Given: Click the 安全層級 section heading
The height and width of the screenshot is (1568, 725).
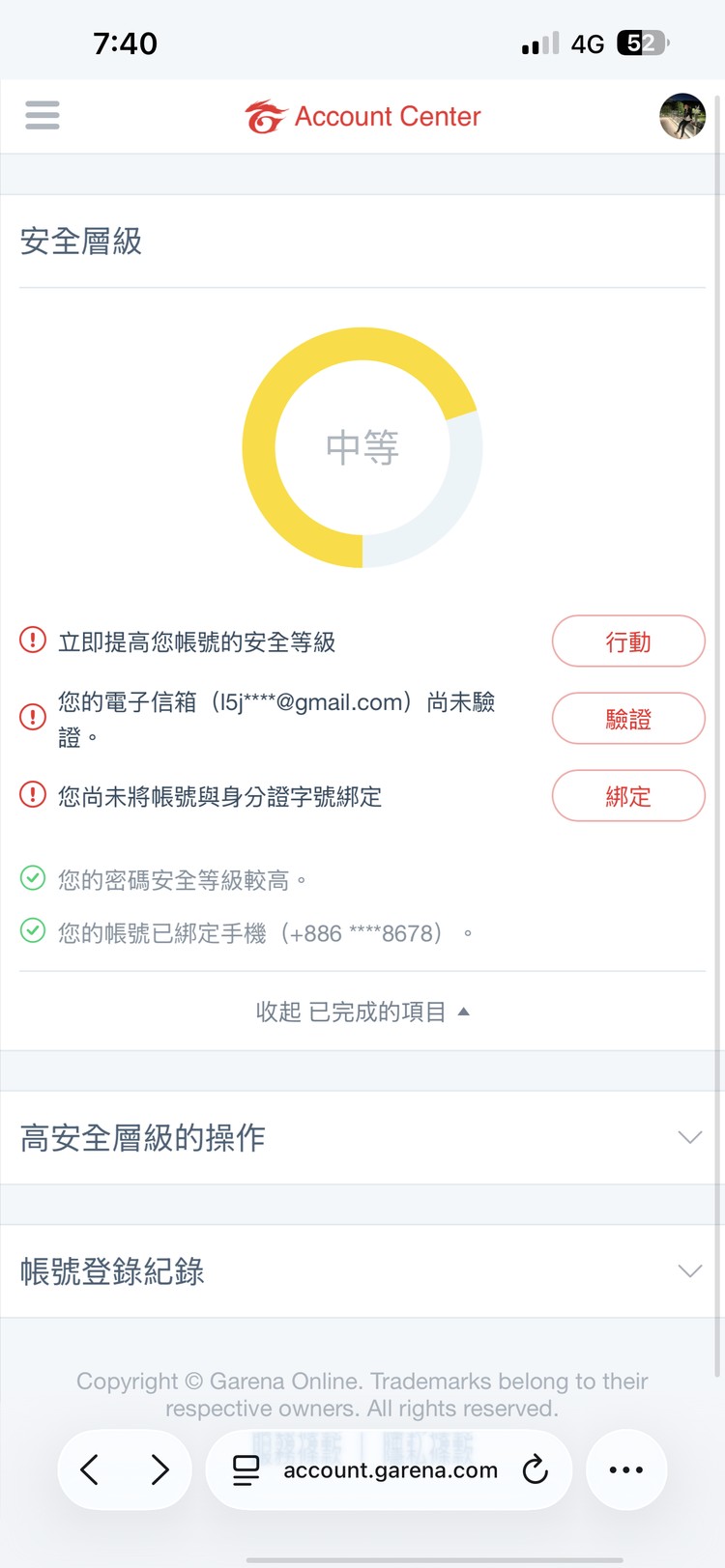Looking at the screenshot, I should click(x=81, y=242).
